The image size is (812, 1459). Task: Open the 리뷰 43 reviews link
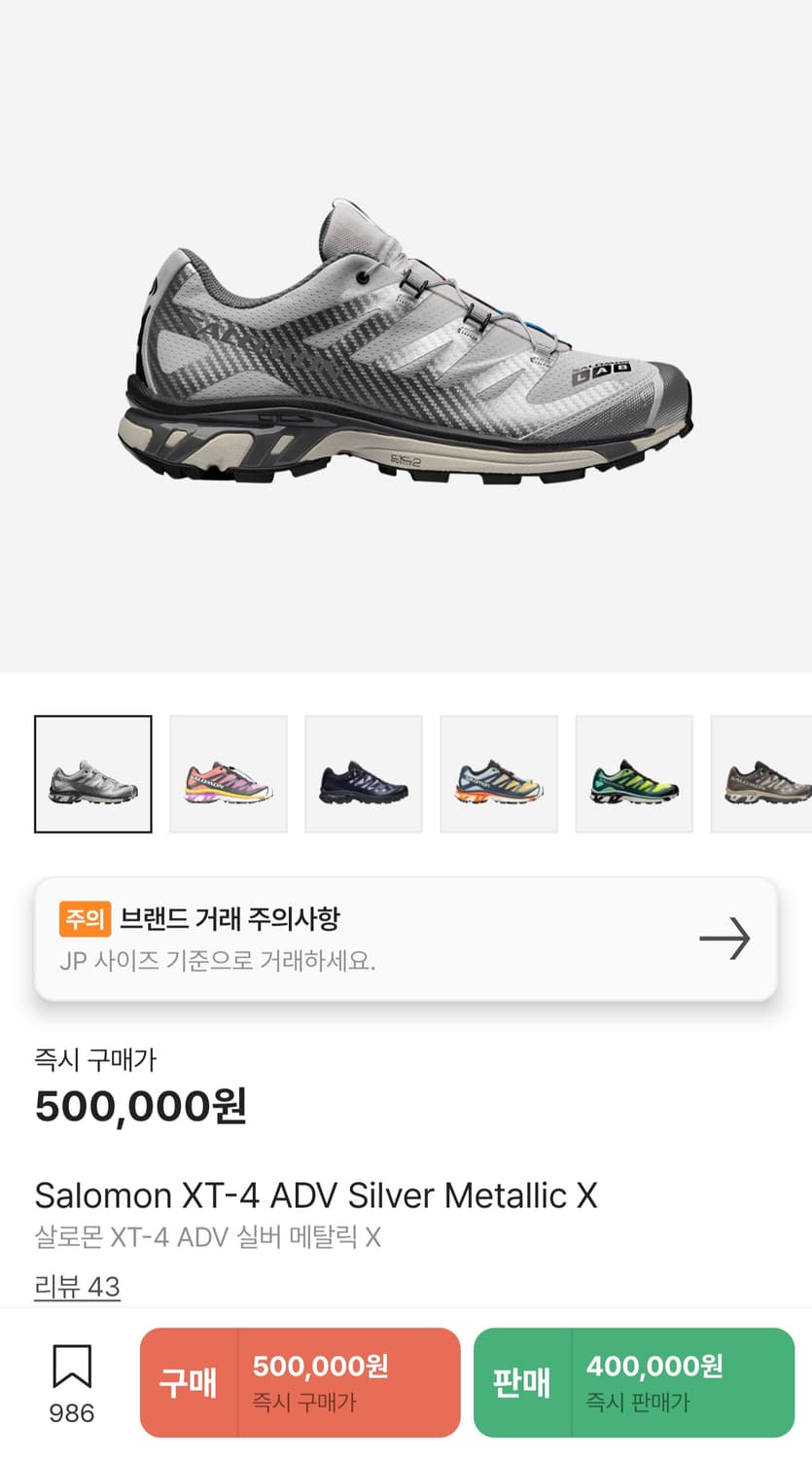pos(77,1284)
